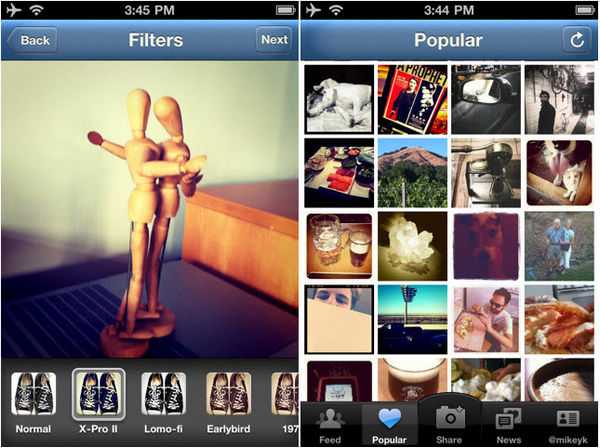Refresh the Popular photo grid
The height and width of the screenshot is (448, 600).
point(577,40)
